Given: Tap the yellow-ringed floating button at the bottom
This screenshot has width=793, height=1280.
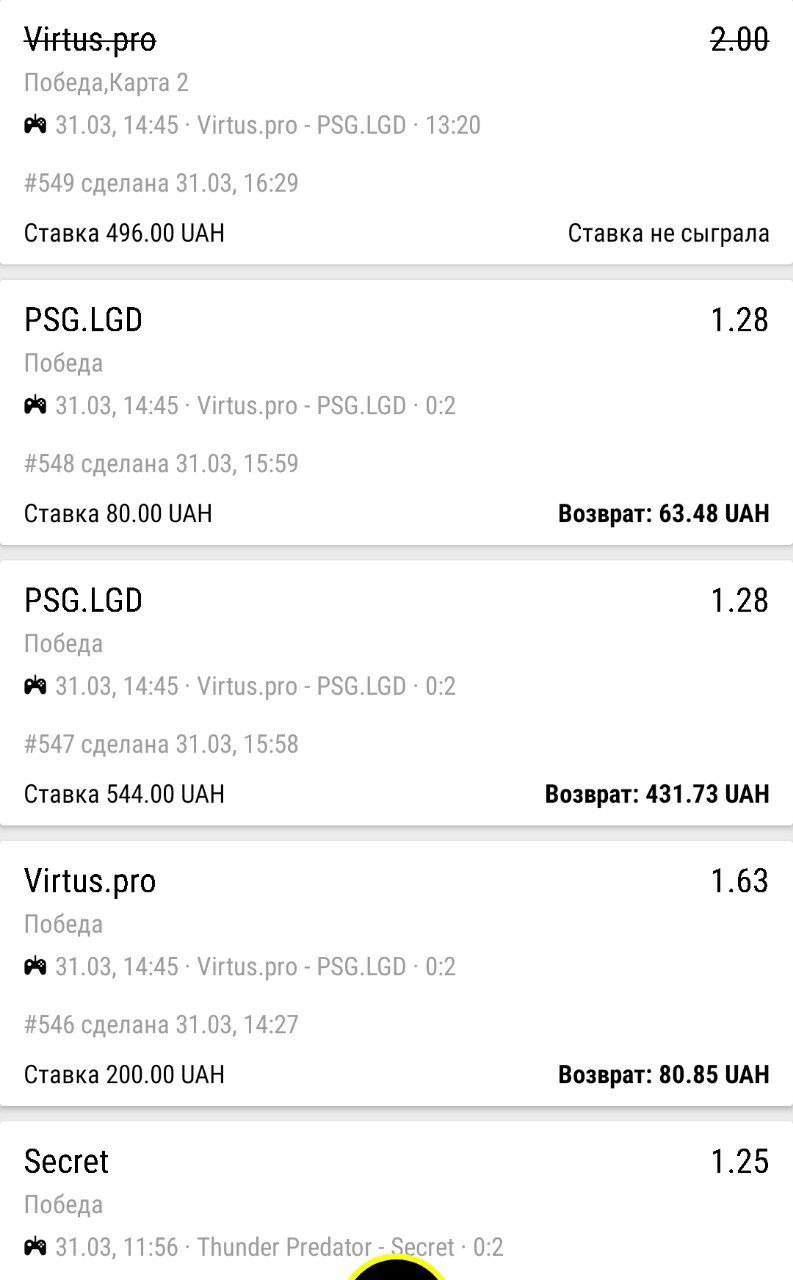Looking at the screenshot, I should click(397, 1266).
